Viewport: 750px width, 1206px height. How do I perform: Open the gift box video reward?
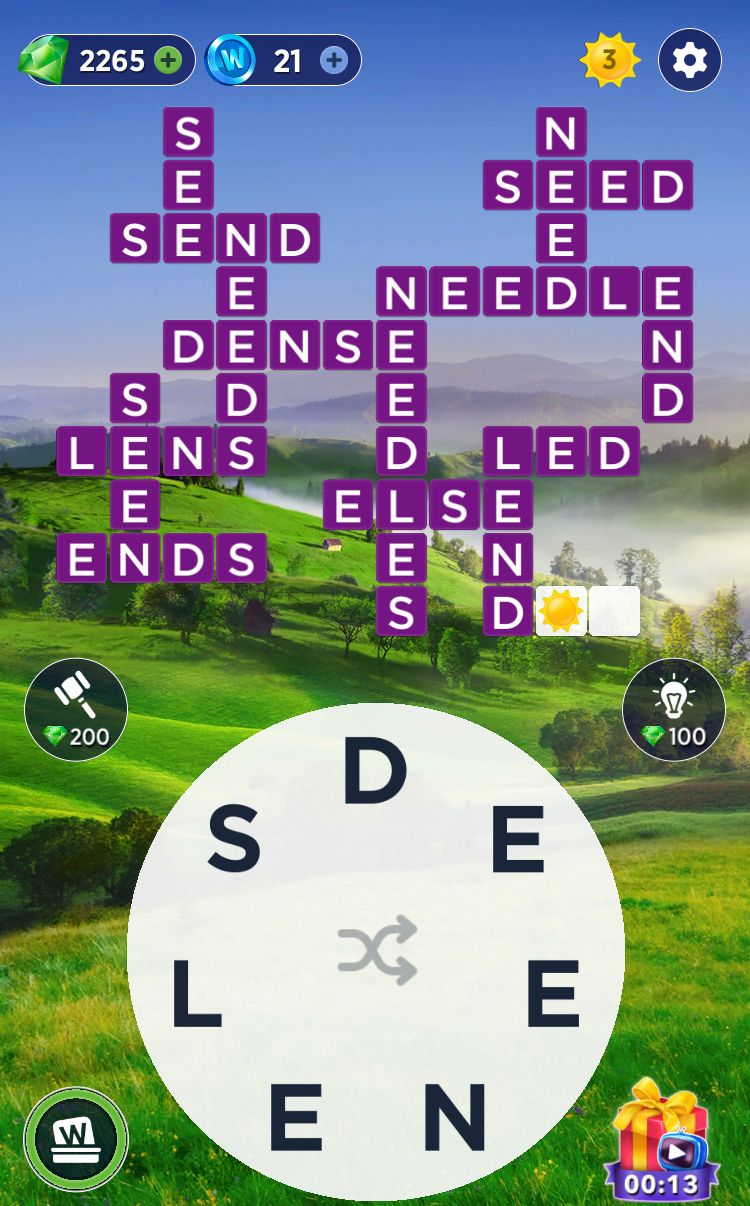(659, 1141)
